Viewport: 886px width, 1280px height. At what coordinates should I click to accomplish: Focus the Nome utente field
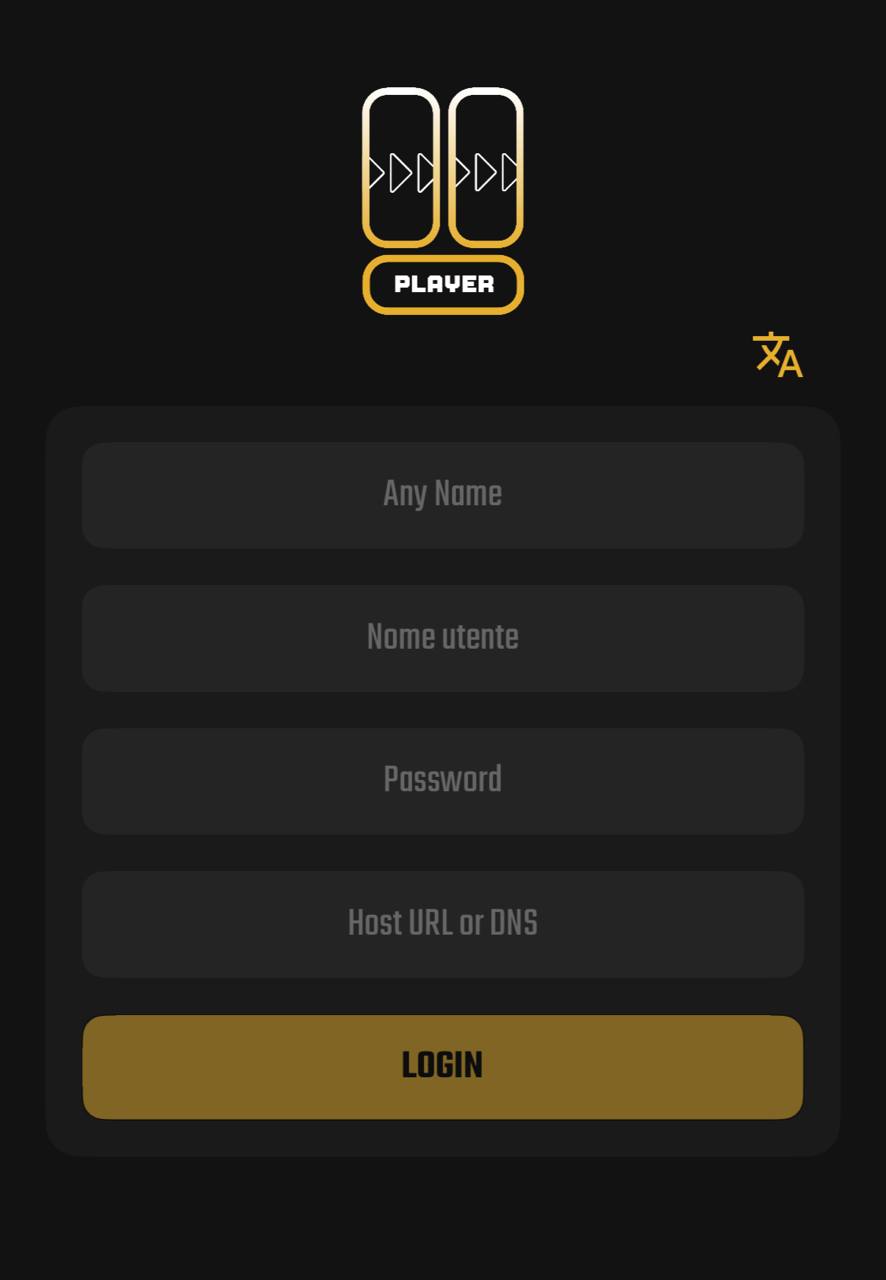[442, 638]
